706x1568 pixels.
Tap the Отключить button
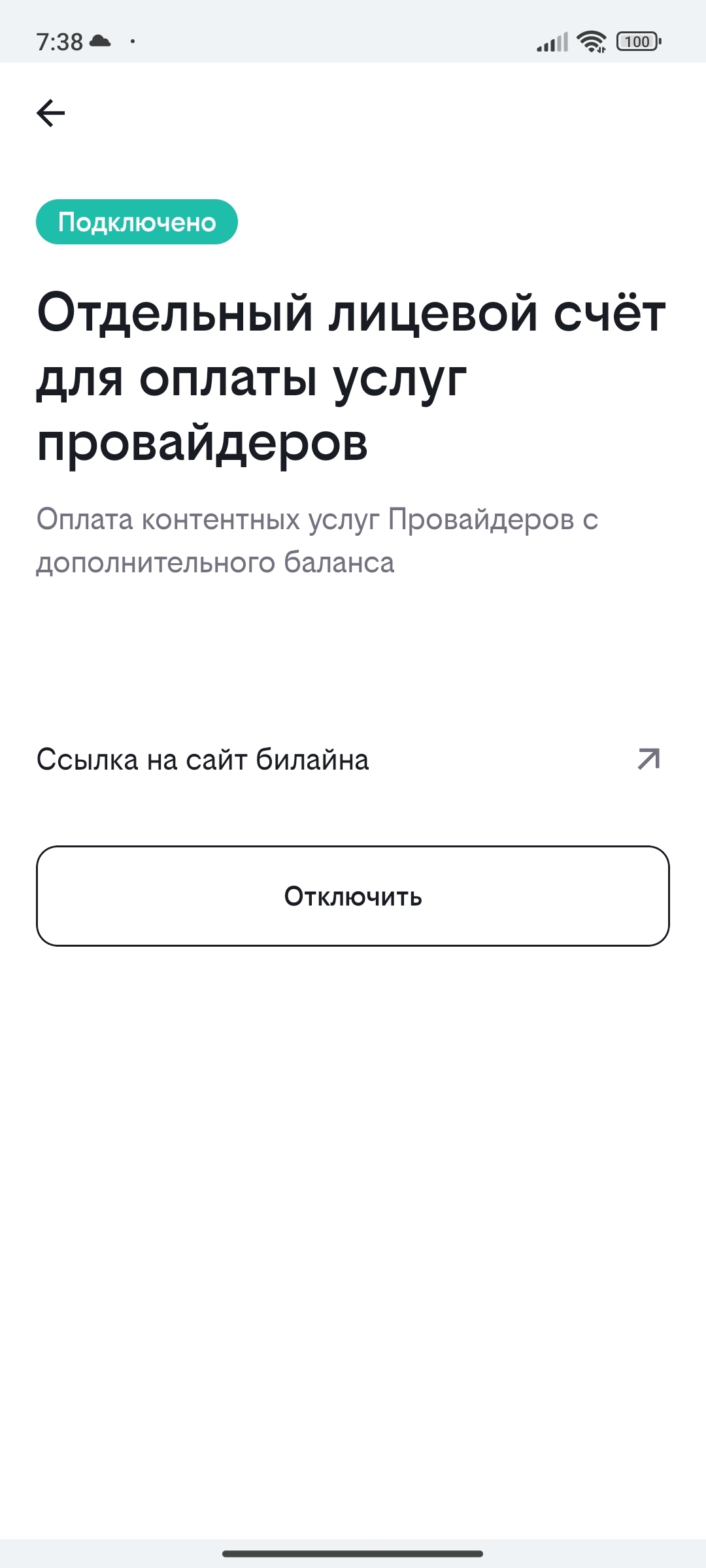coord(353,896)
